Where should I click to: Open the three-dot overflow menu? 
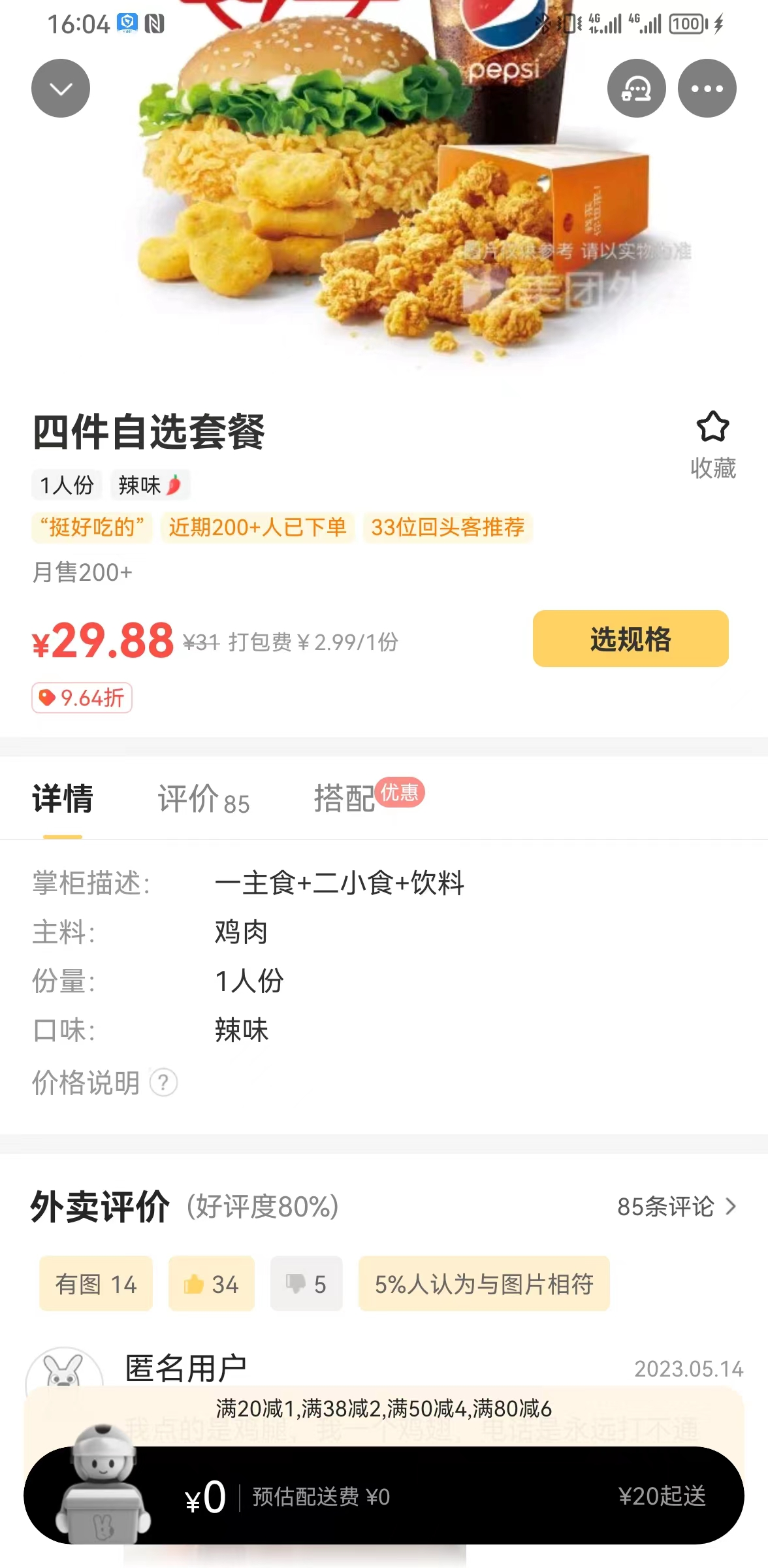tap(707, 88)
